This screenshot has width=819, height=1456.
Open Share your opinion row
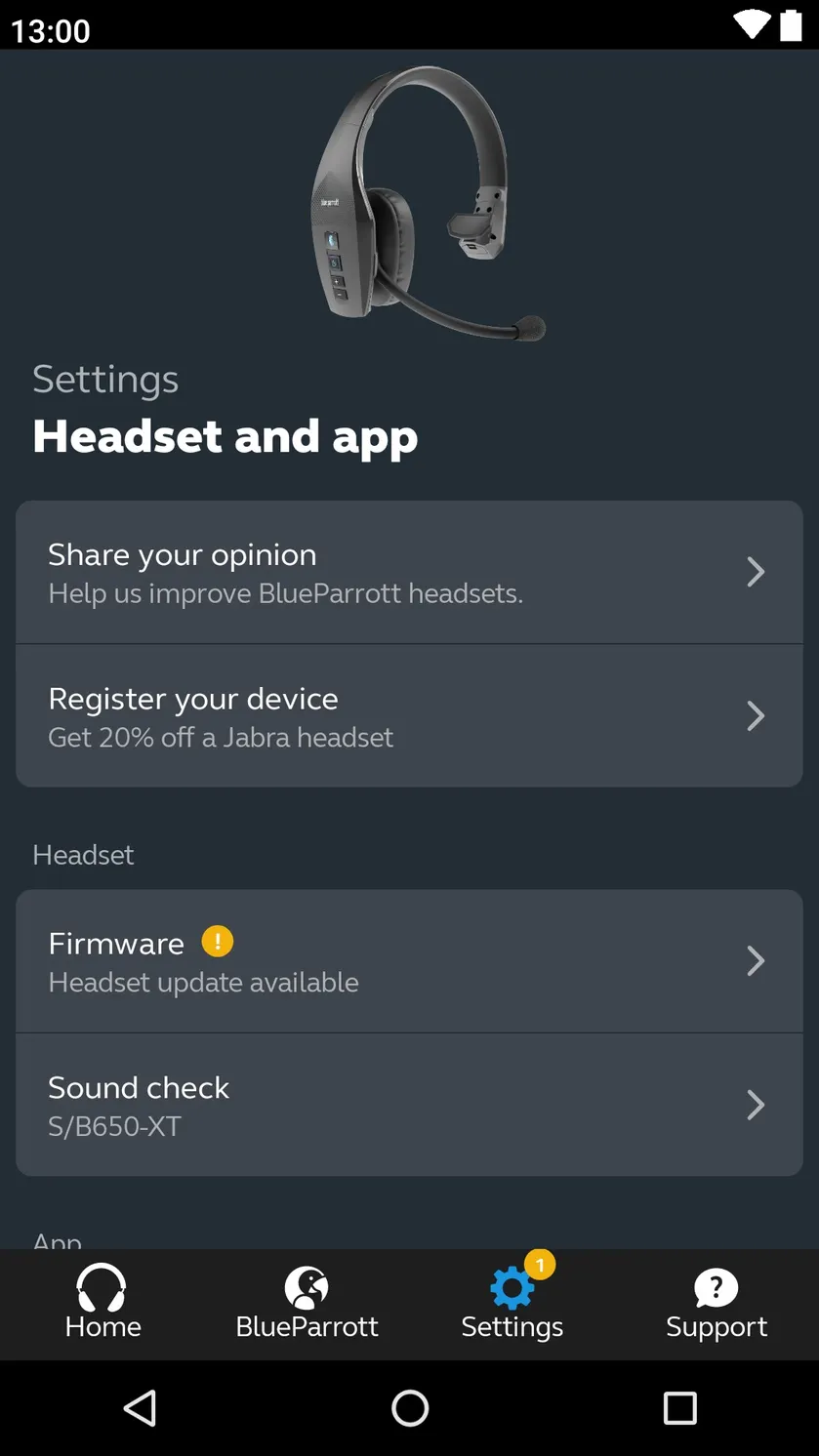409,572
